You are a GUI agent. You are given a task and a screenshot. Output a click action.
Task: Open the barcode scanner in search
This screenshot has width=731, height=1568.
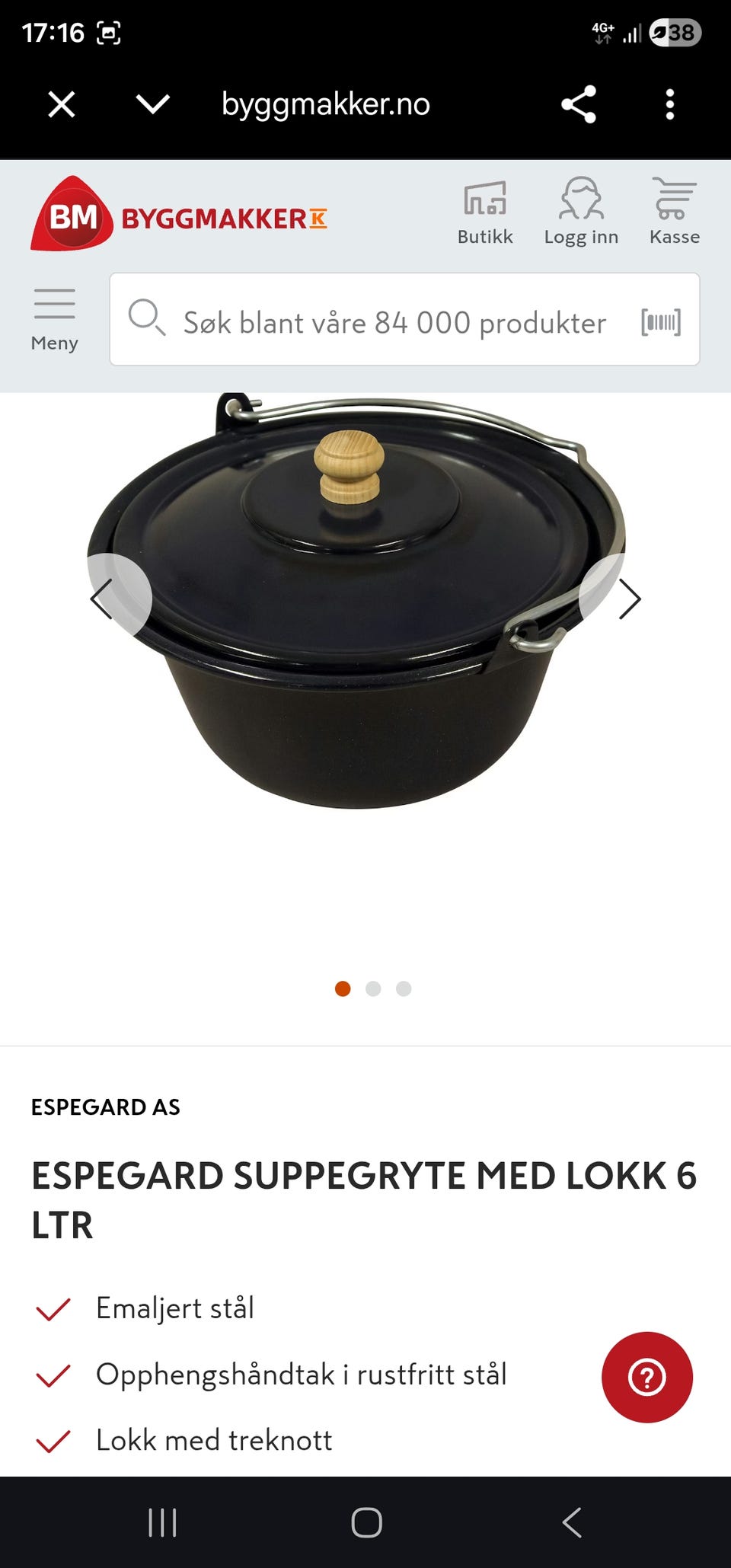pyautogui.click(x=661, y=322)
